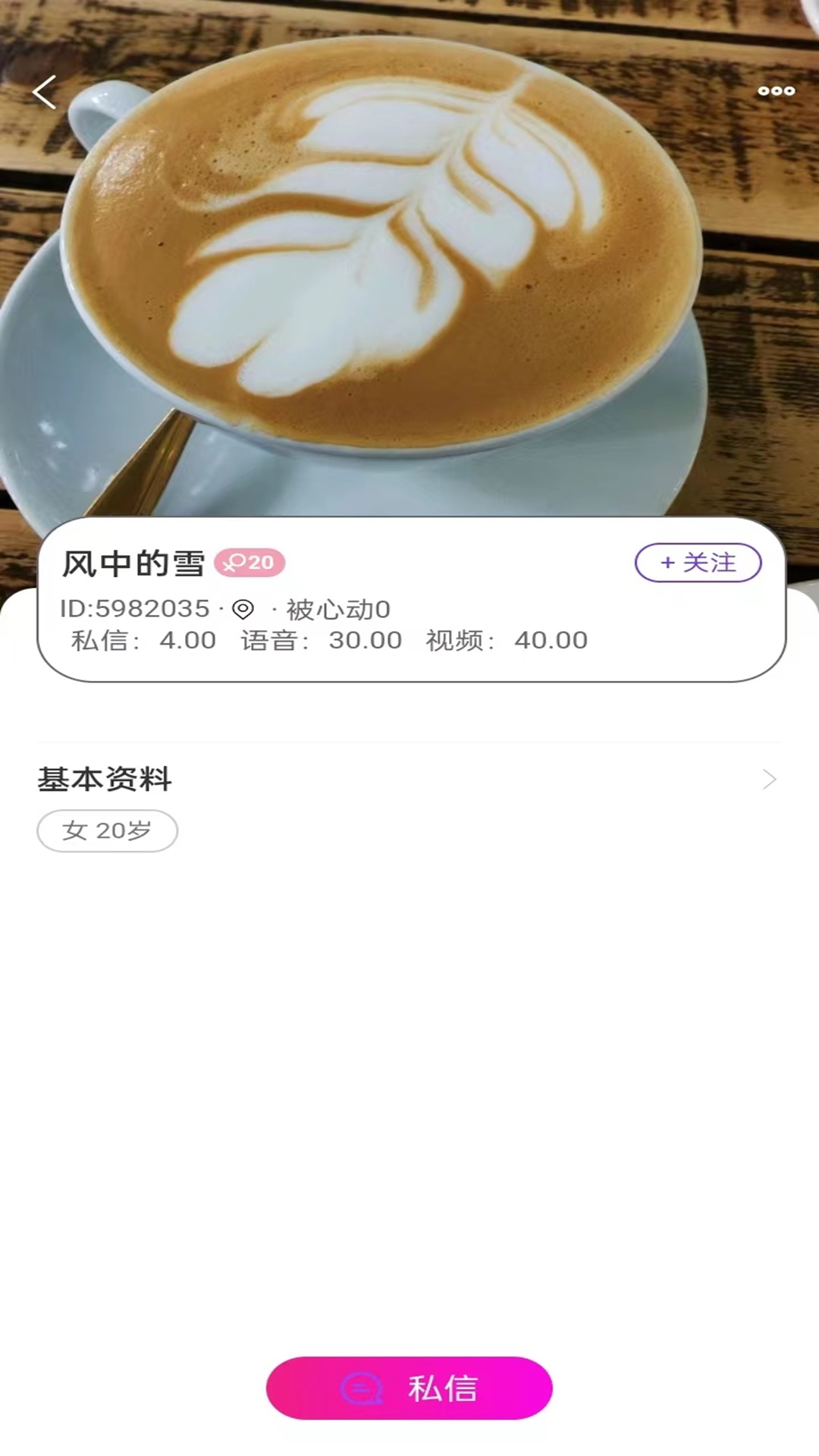Go back using the top-left arrow
819x1456 pixels.
click(44, 93)
